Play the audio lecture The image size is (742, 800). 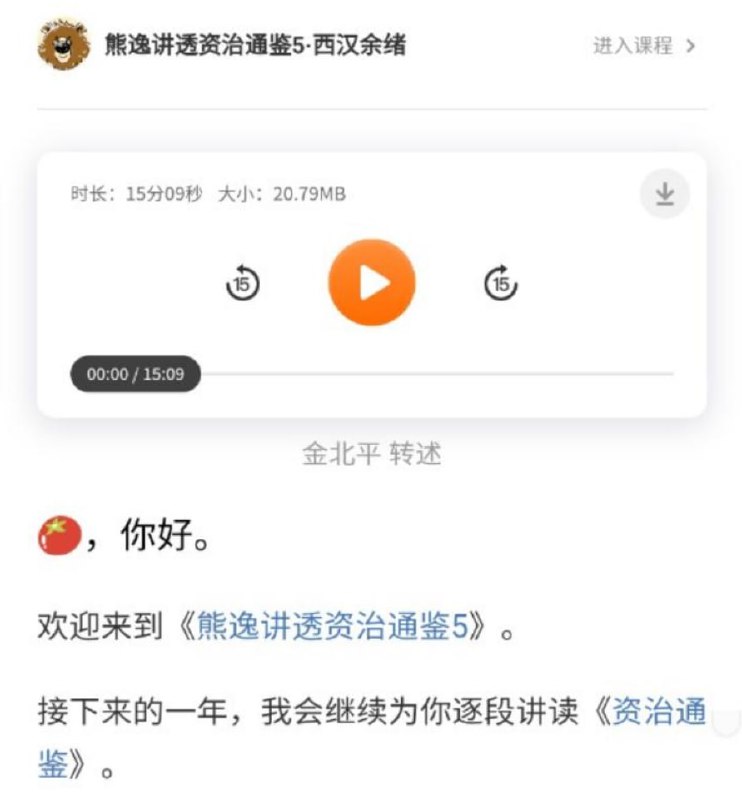click(x=371, y=283)
